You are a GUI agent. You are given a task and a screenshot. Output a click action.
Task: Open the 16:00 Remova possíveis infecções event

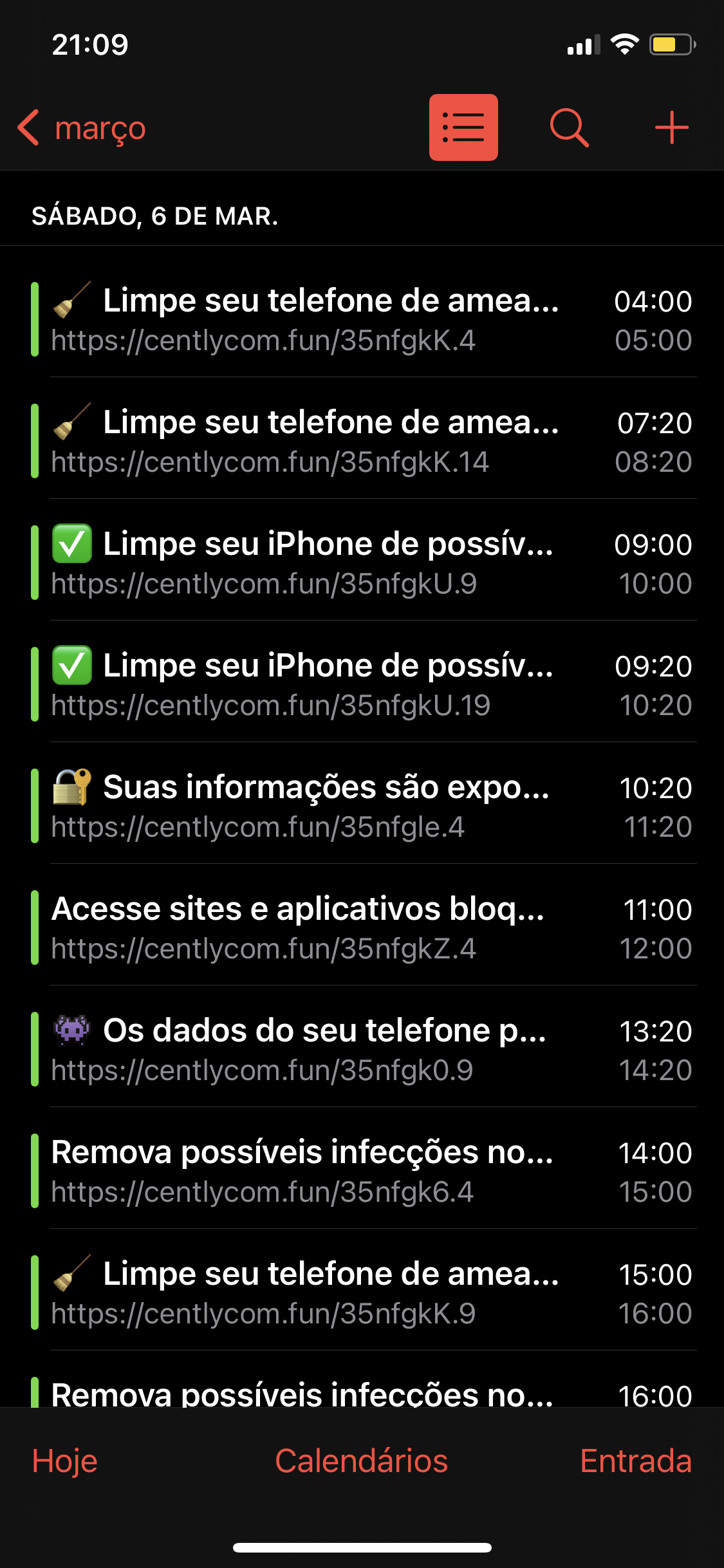coord(362,1392)
